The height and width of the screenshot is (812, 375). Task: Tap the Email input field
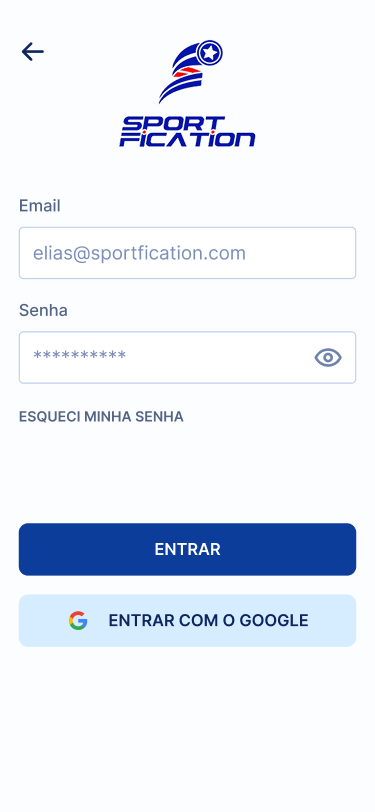(188, 253)
